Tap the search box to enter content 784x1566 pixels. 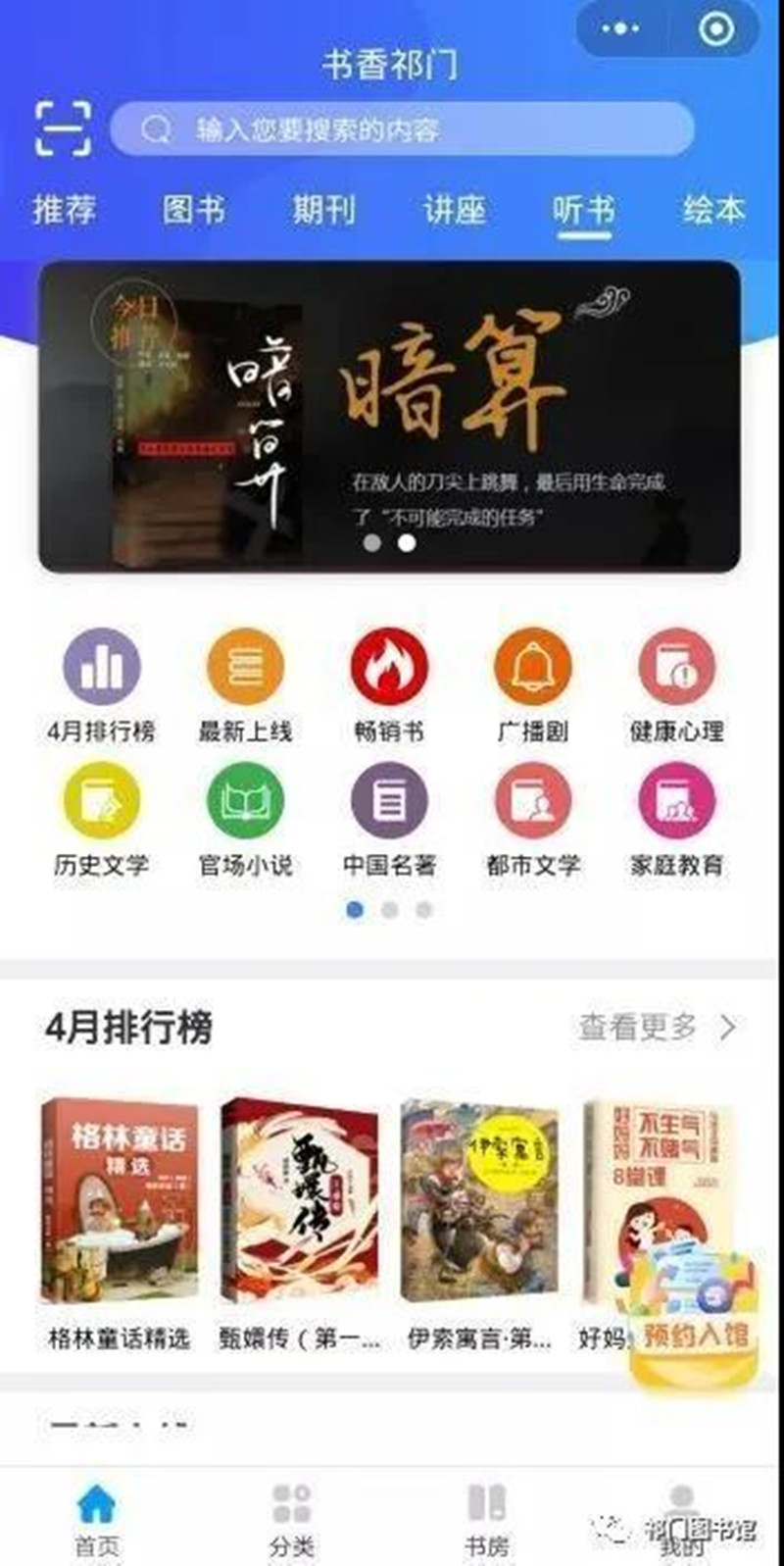[x=402, y=128]
